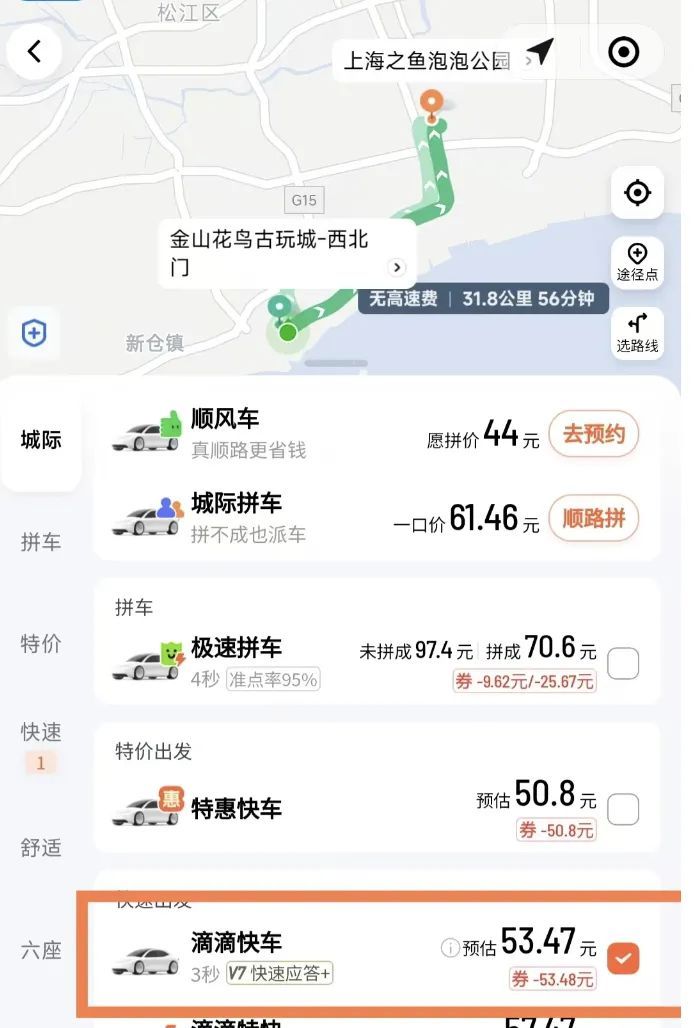
Task: Open the safety shield icon
Action: (34, 333)
